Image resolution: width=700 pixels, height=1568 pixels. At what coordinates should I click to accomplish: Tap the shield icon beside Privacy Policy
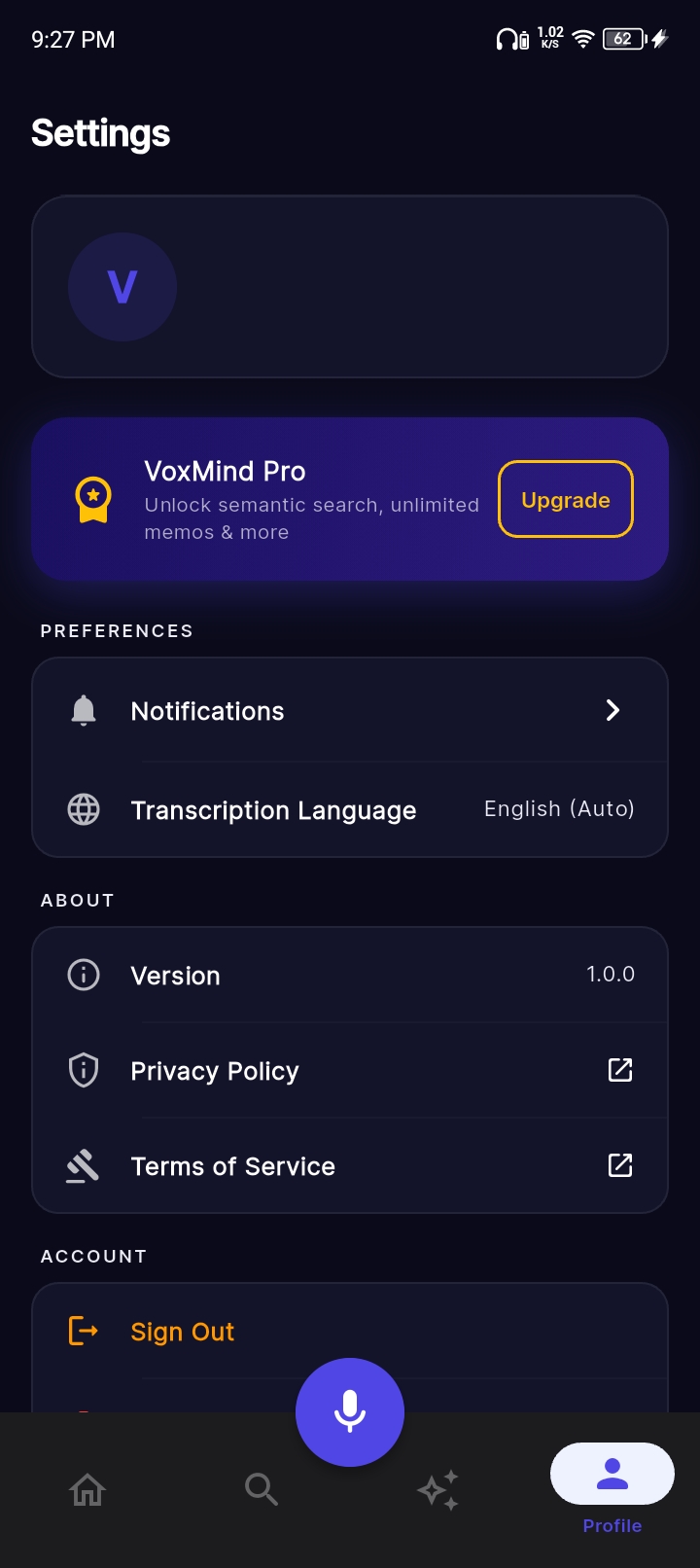83,1070
